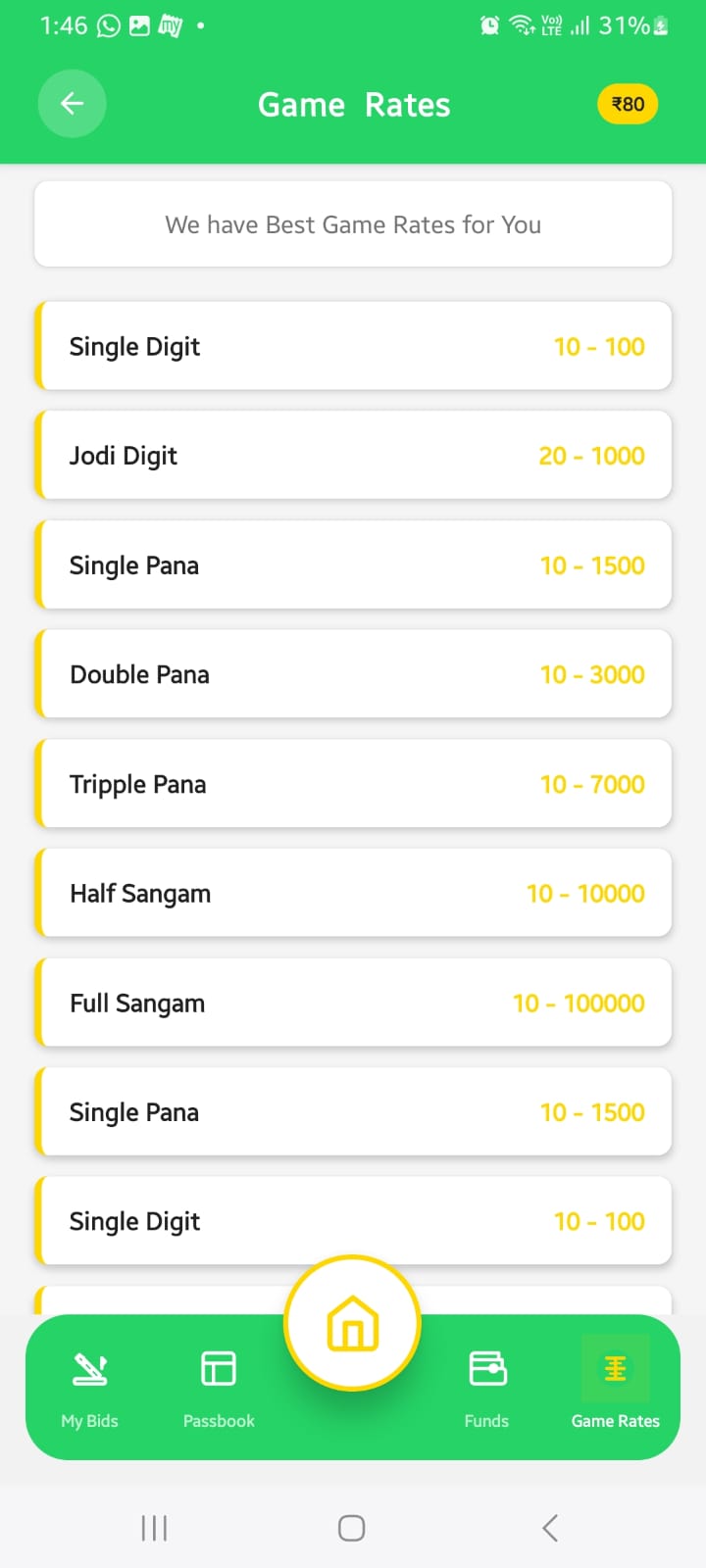This screenshot has width=706, height=1568.
Task: Tap the round home button
Action: point(352,1323)
